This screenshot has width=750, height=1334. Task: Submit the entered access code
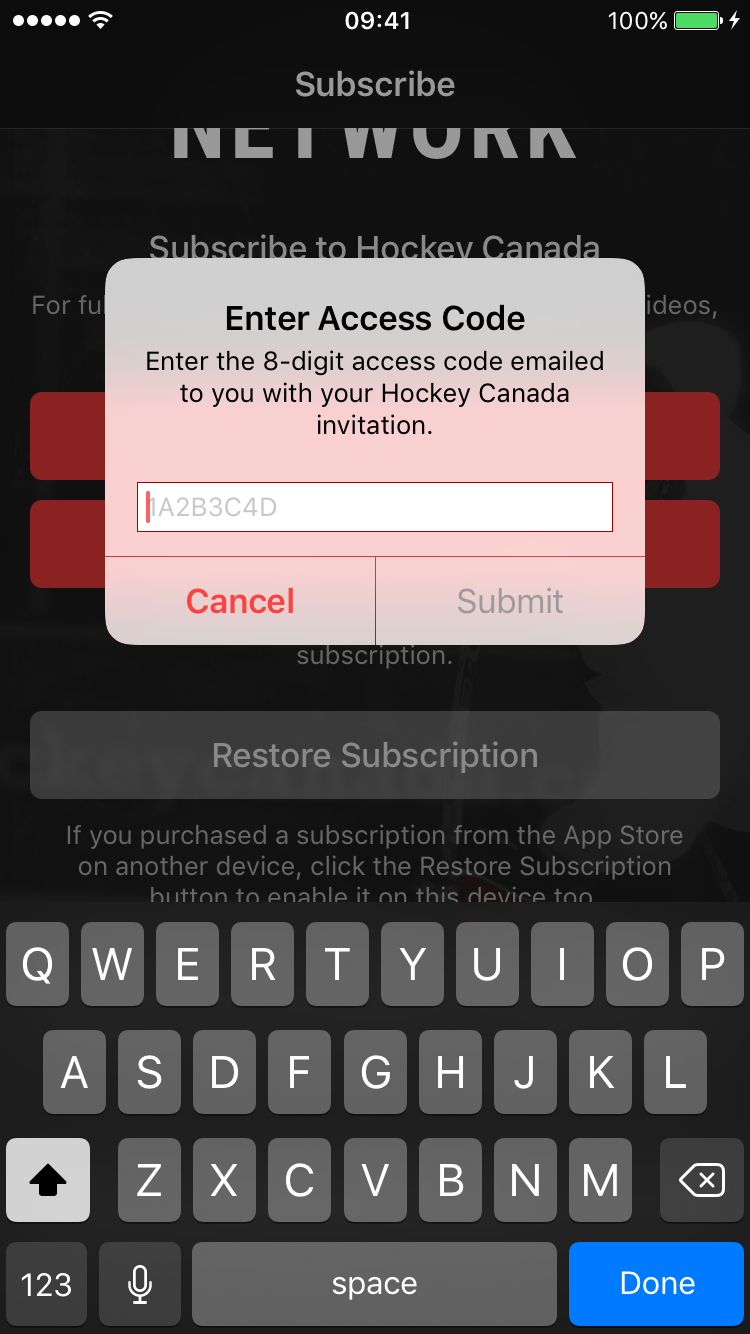510,601
